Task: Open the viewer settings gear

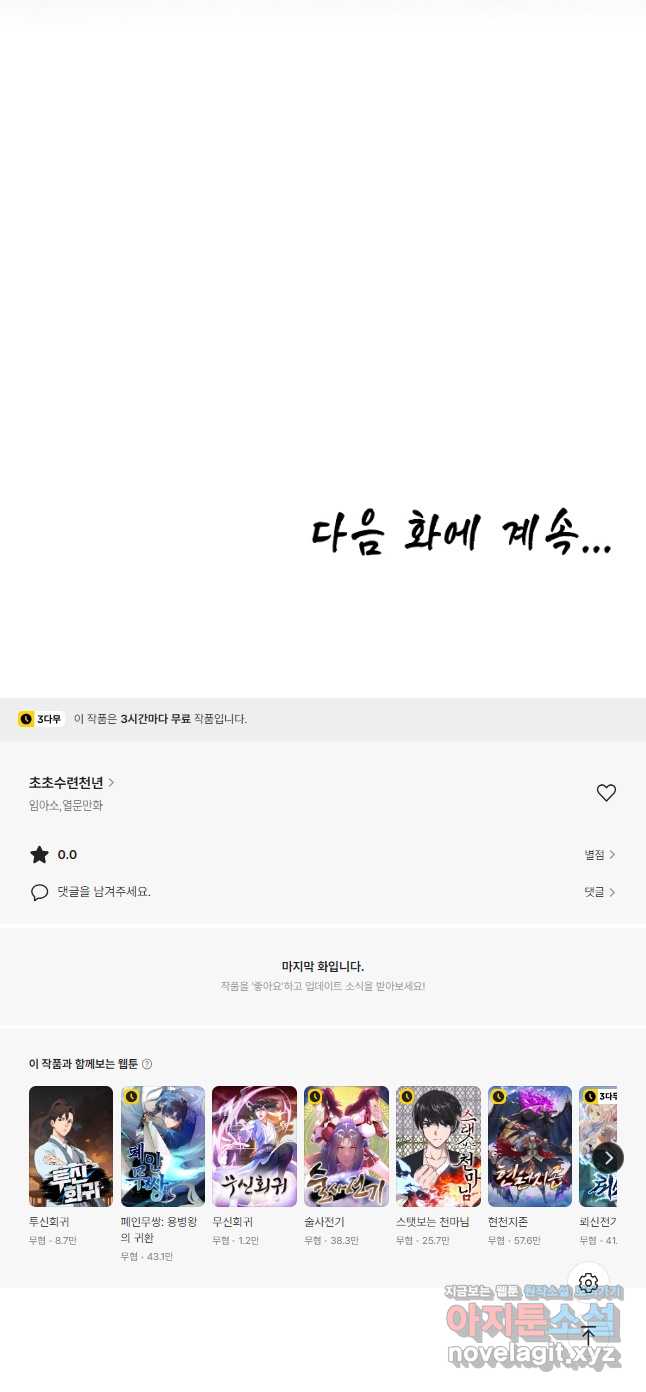Action: click(x=588, y=1283)
